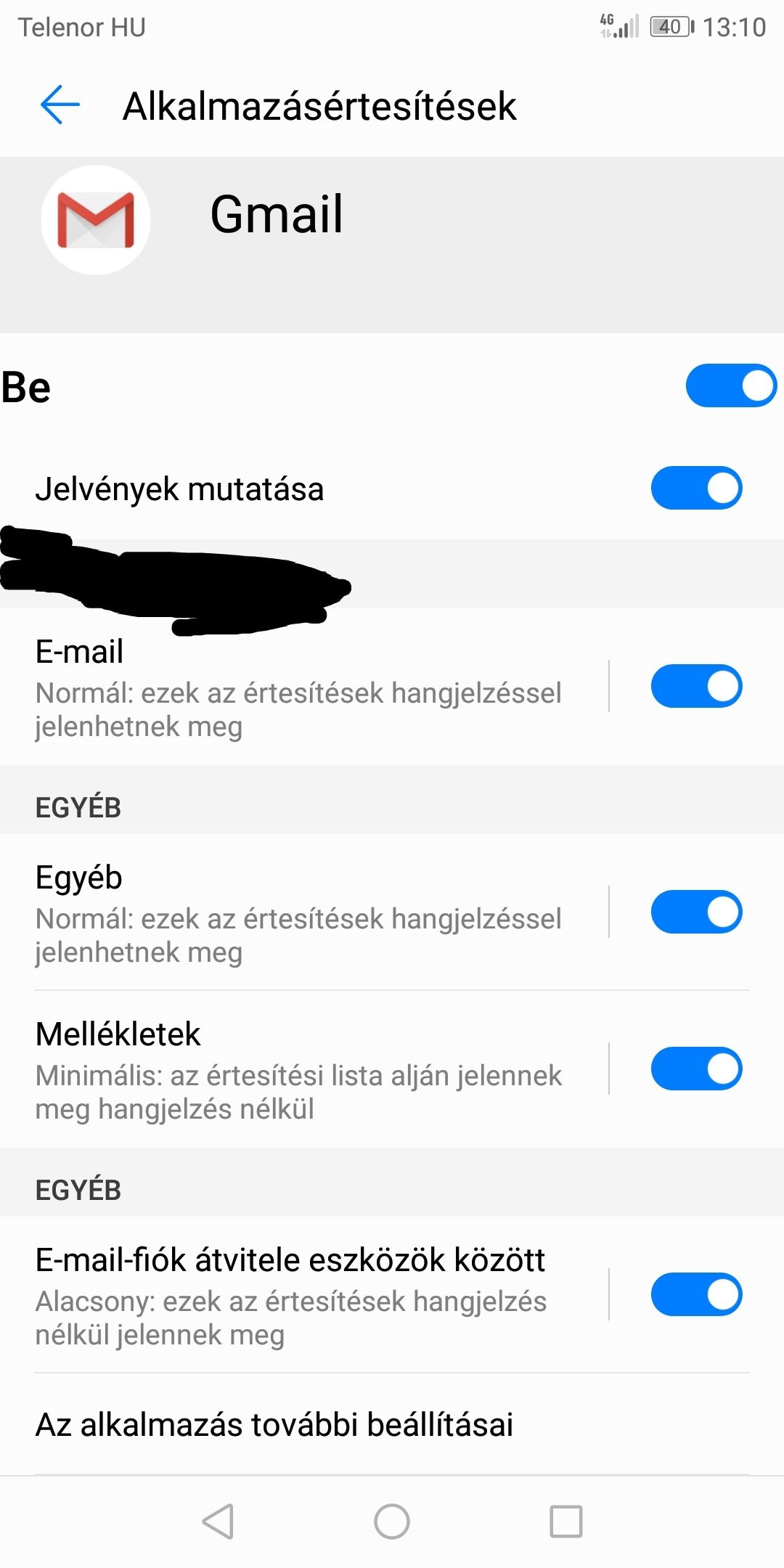Open E-mail notification category details

tap(305, 687)
